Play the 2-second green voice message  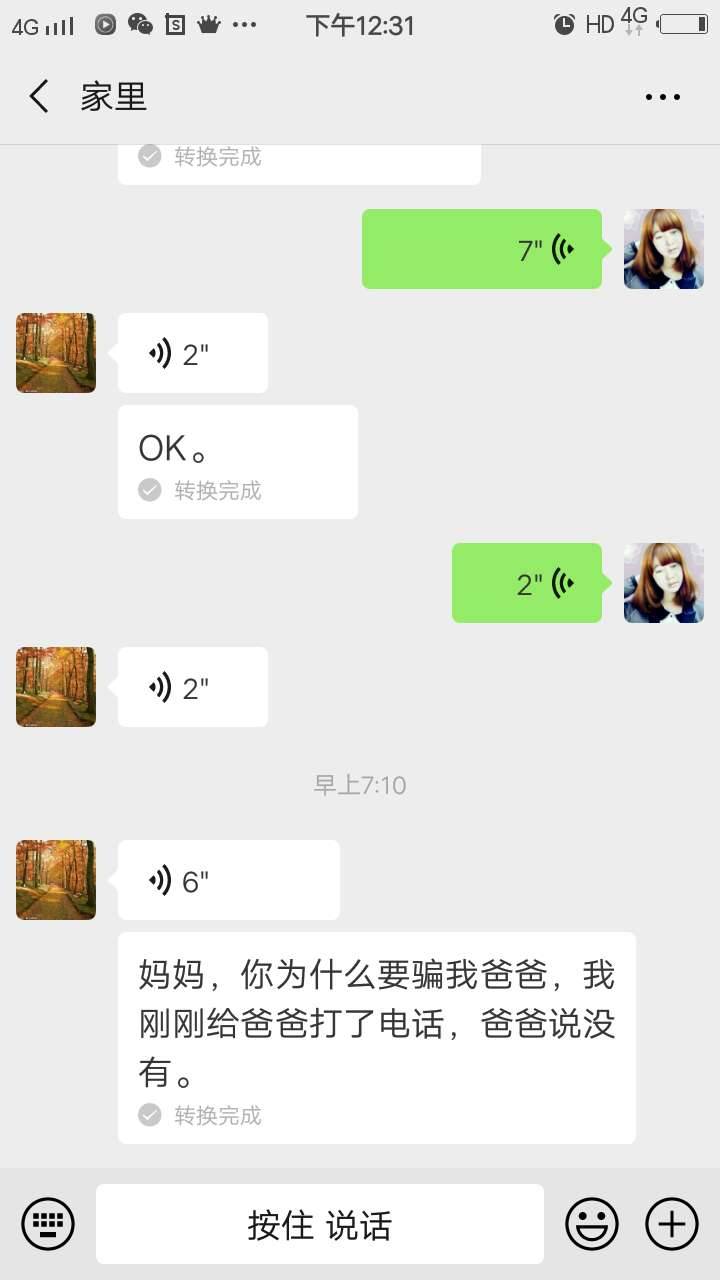coord(527,583)
